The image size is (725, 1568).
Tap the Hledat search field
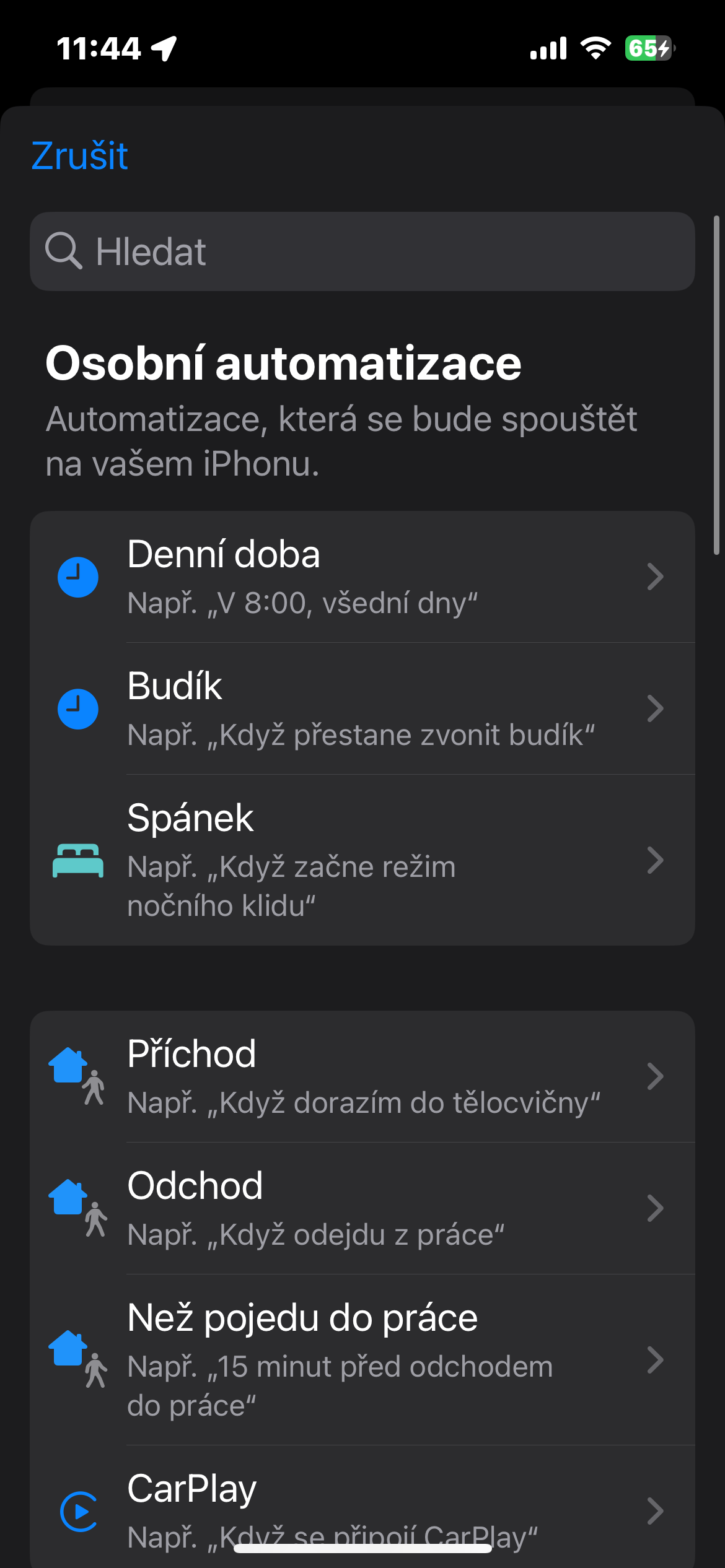[362, 252]
